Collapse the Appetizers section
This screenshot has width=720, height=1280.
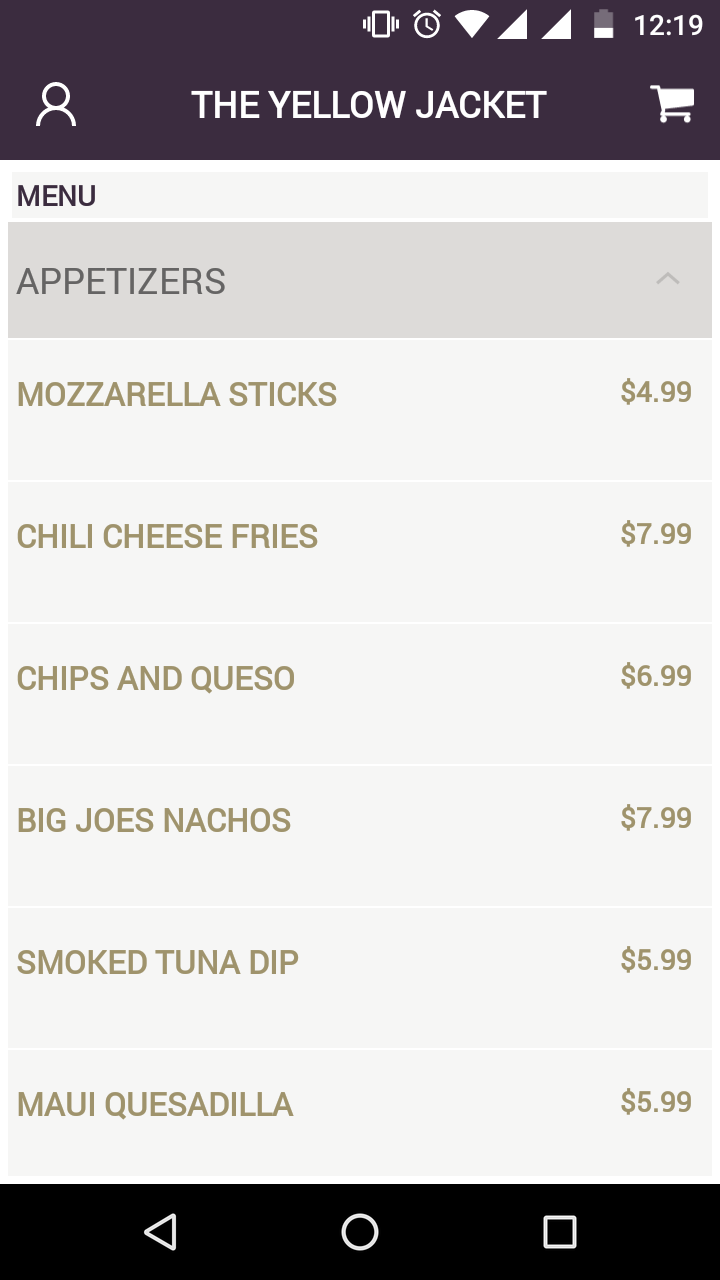667,280
